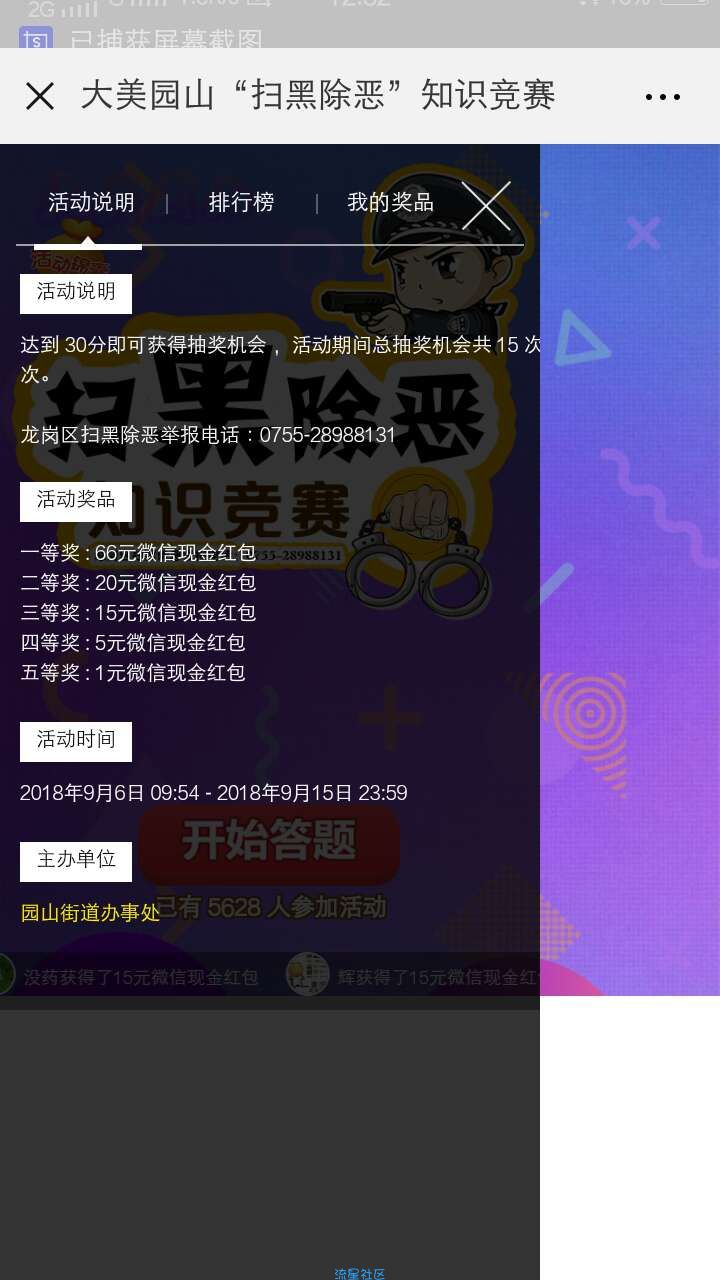Dismiss the activity info overlay panel

486,206
